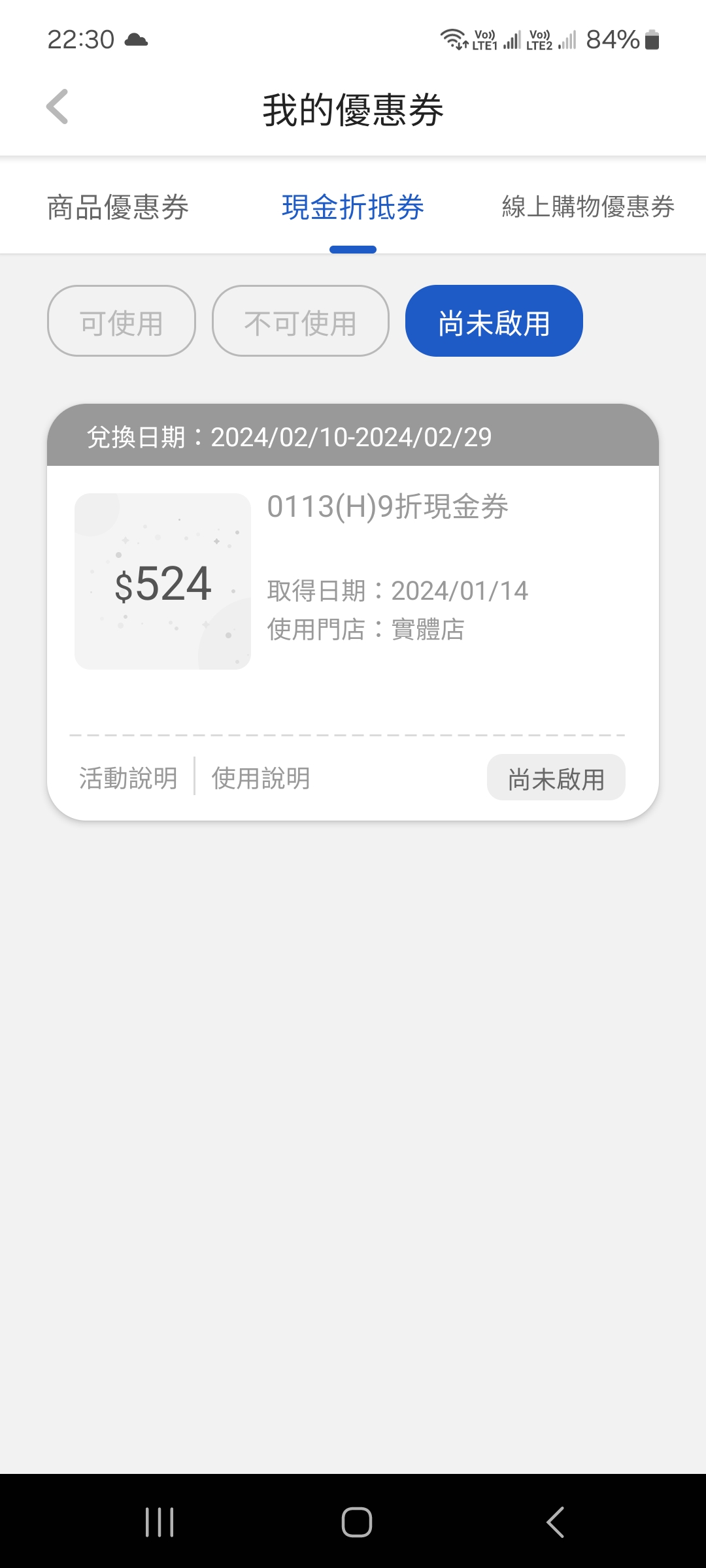Tap the grey 尚未啟用 button on the coupon
The width and height of the screenshot is (706, 1568).
(556, 778)
